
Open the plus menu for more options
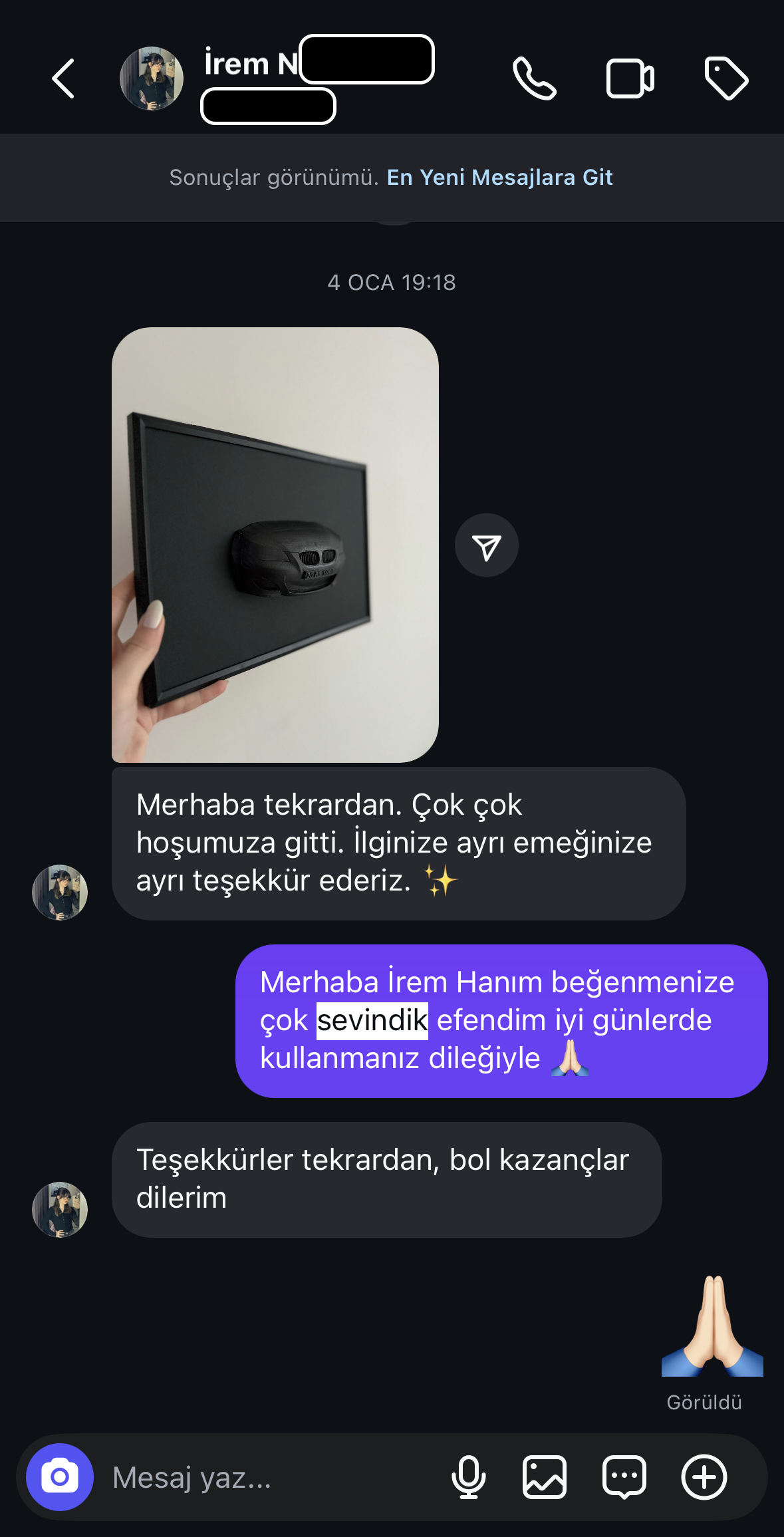tap(704, 1477)
